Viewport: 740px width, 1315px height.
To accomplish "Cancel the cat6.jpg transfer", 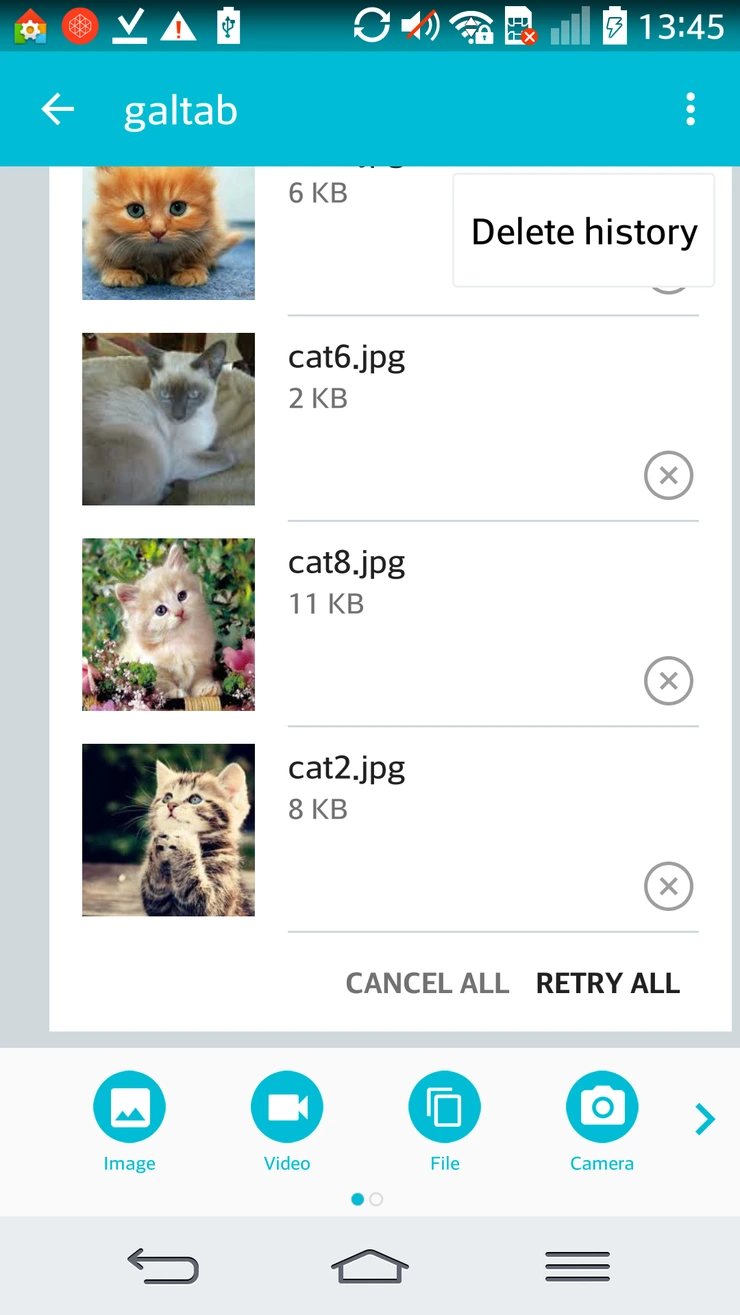I will coord(668,476).
